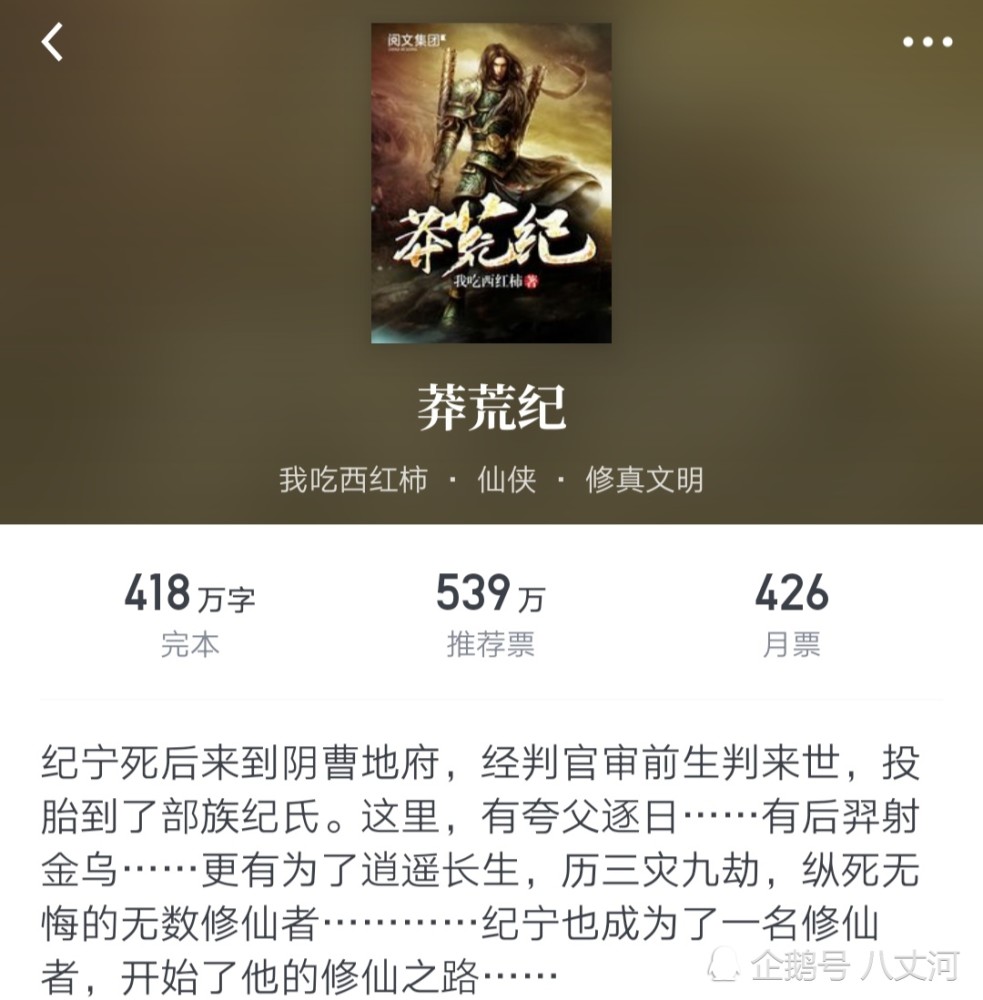Open the 仙侠 category
The image size is (983, 1000).
pyautogui.click(x=507, y=480)
